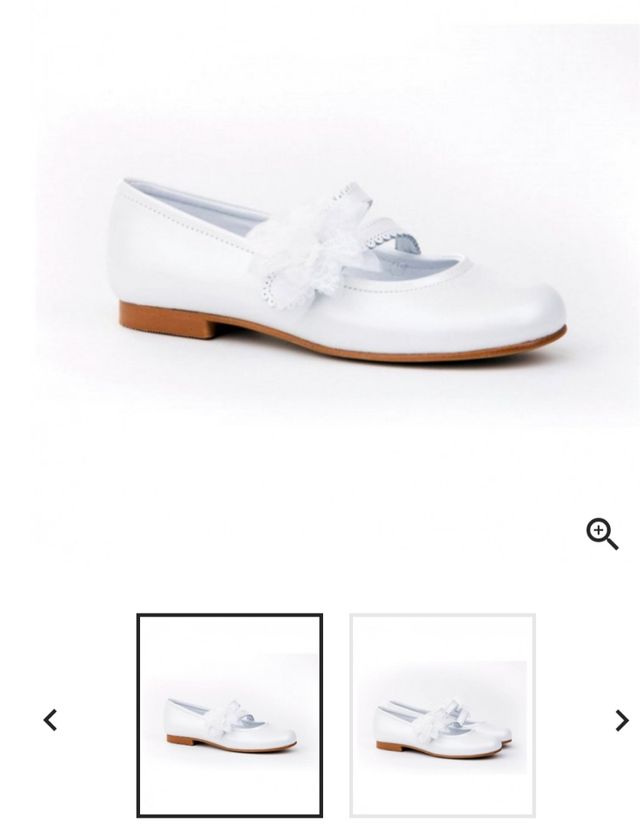Select the single white shoe thumbnail

click(x=230, y=715)
